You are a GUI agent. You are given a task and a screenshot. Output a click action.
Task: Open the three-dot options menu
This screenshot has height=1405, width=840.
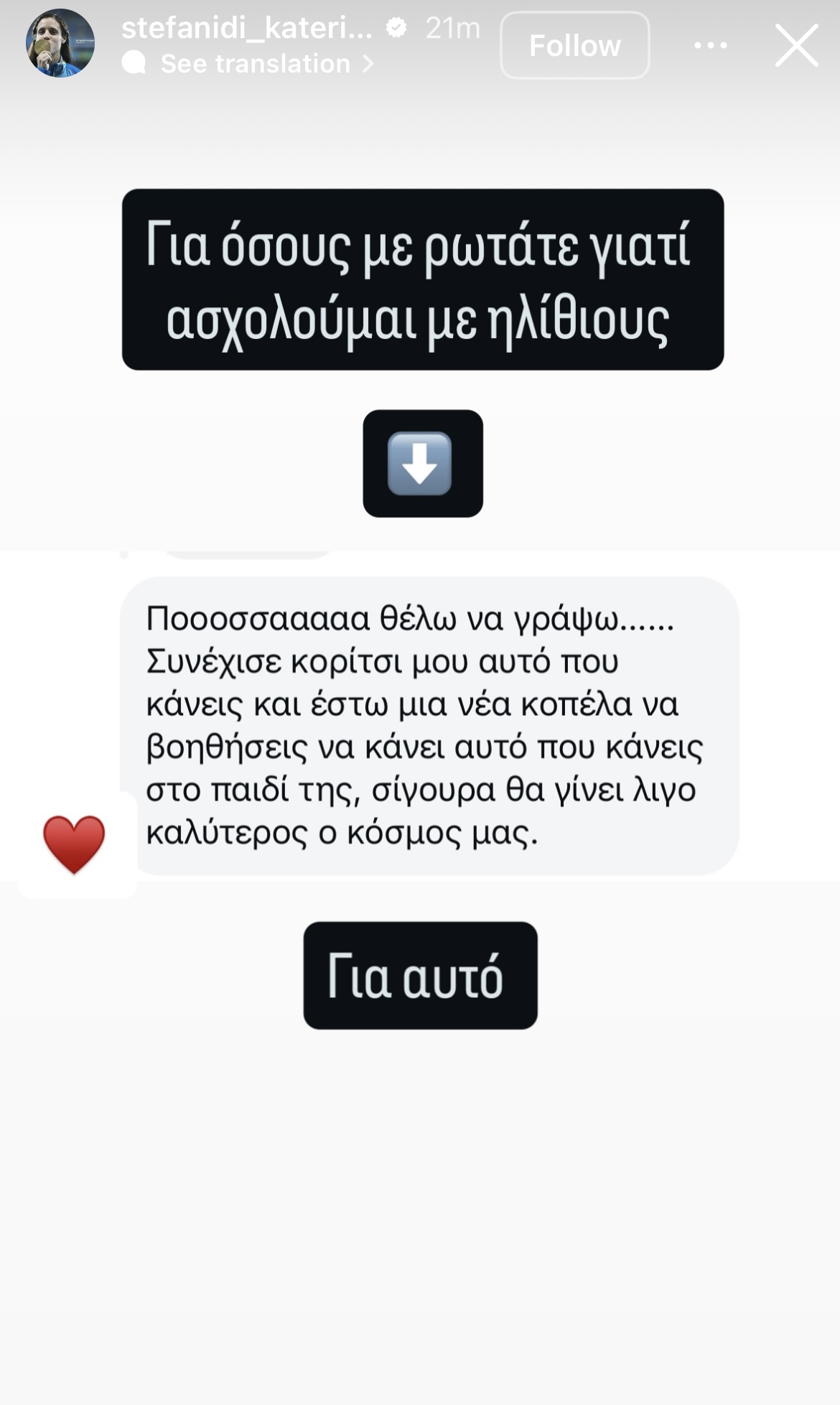pos(710,46)
